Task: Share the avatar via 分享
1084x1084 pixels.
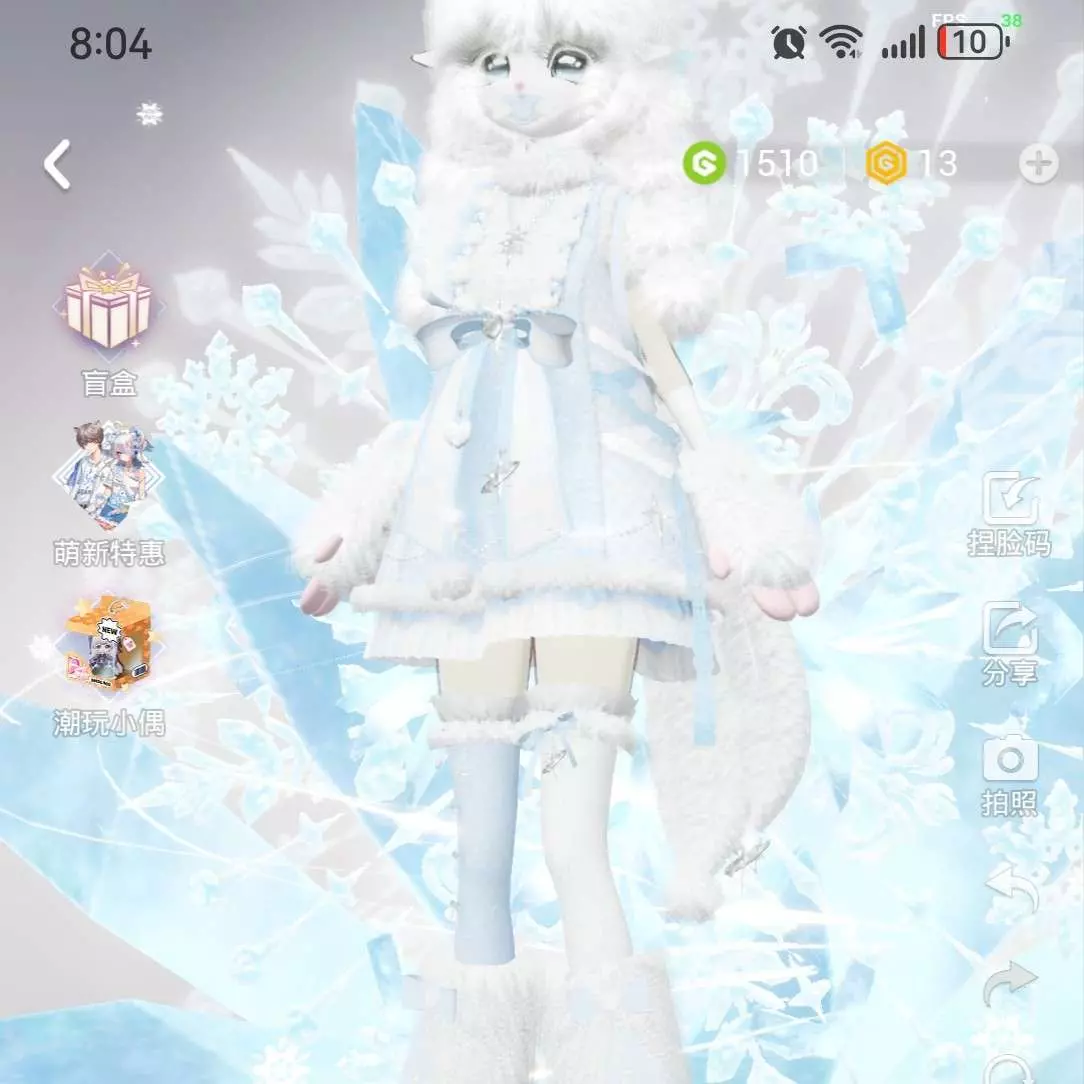Action: click(x=1009, y=630)
